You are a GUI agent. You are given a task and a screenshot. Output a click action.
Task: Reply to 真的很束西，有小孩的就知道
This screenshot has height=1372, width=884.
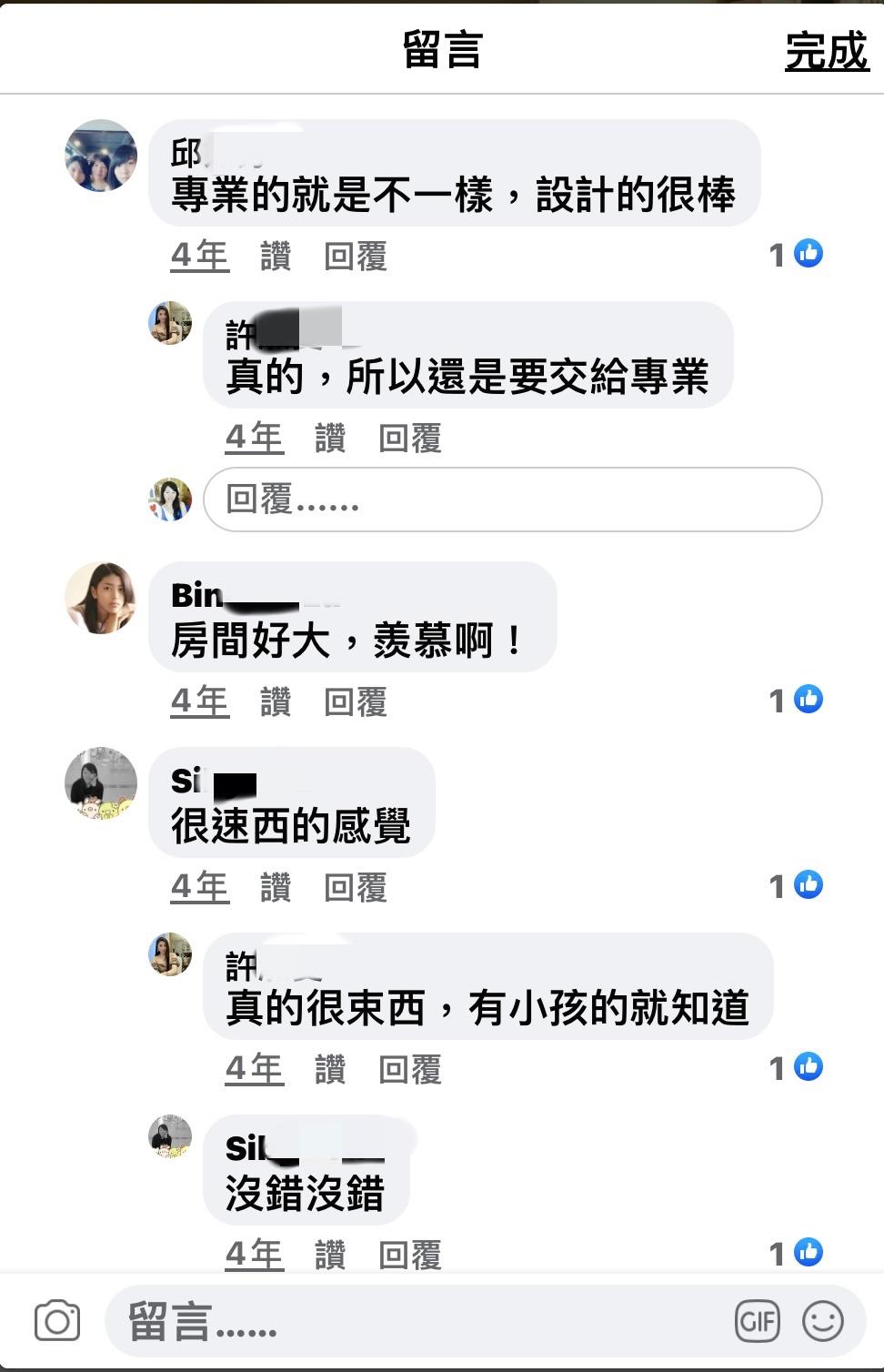(x=409, y=1069)
